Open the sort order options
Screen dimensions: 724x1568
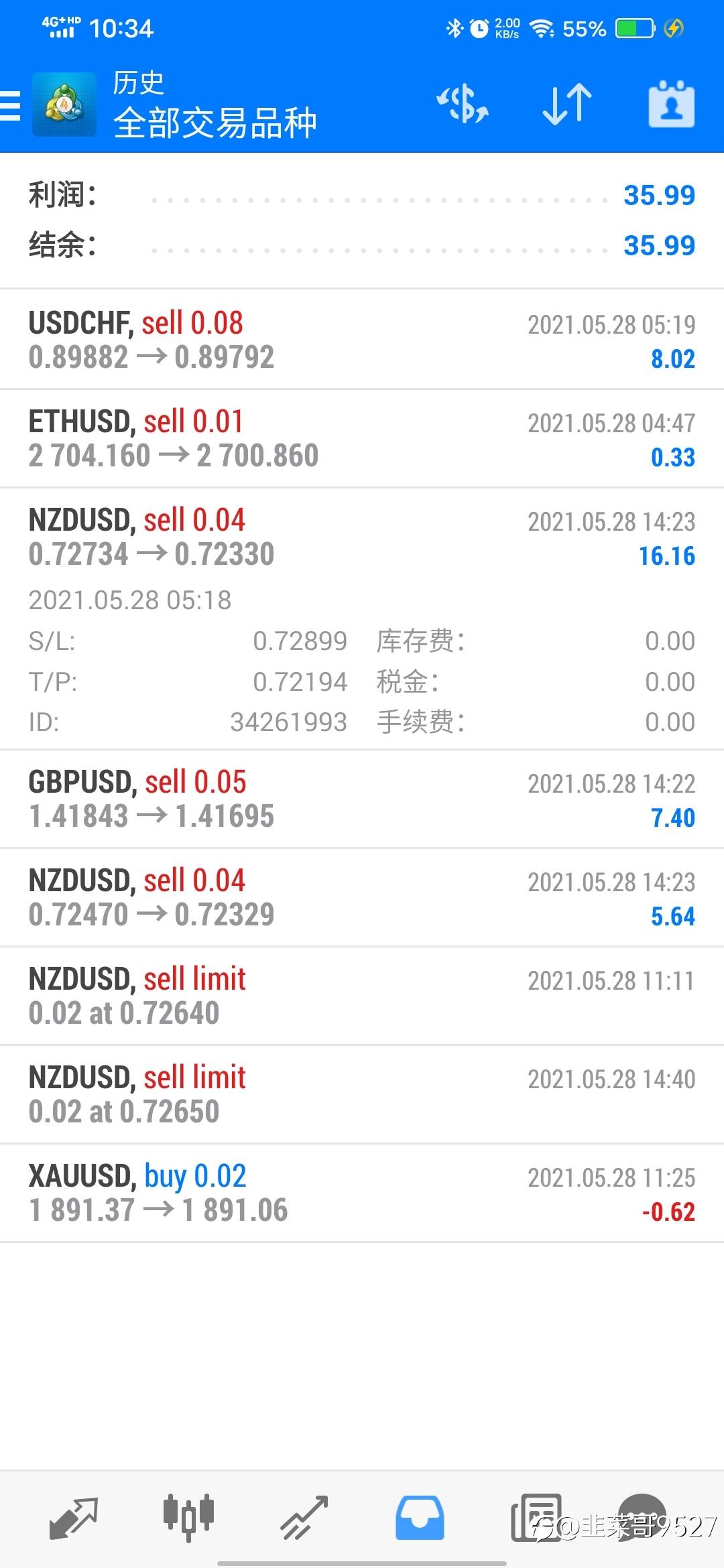pyautogui.click(x=566, y=105)
